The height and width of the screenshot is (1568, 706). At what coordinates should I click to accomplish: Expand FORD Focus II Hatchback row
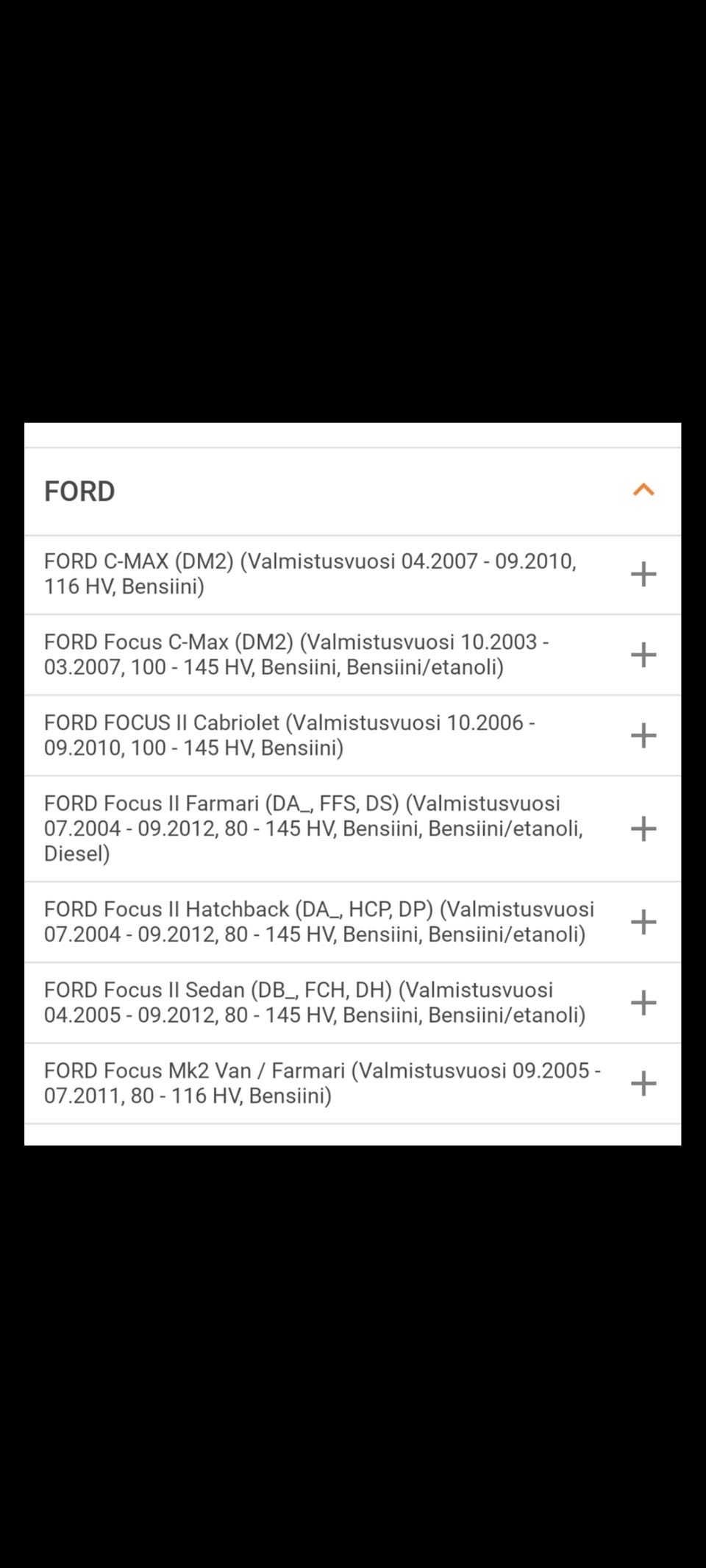(643, 921)
